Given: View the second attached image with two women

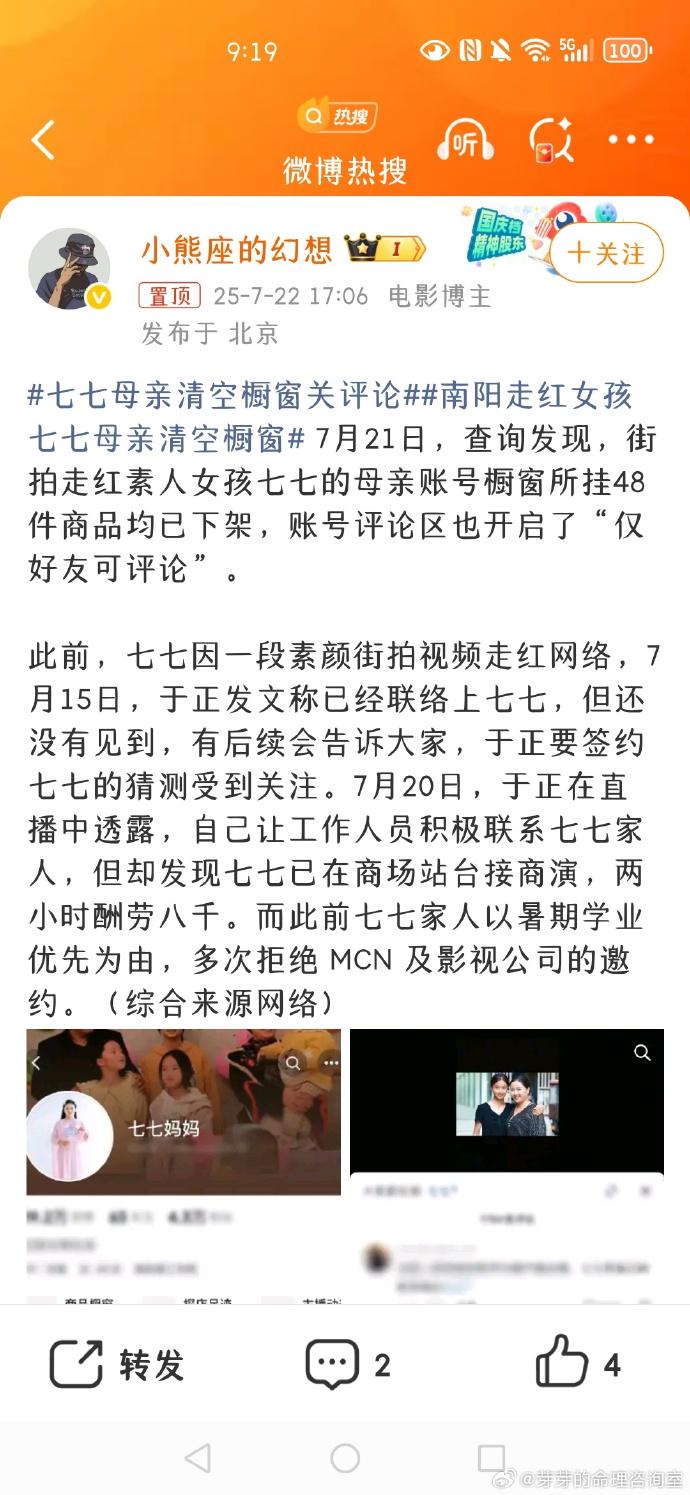Looking at the screenshot, I should click(x=506, y=1165).
